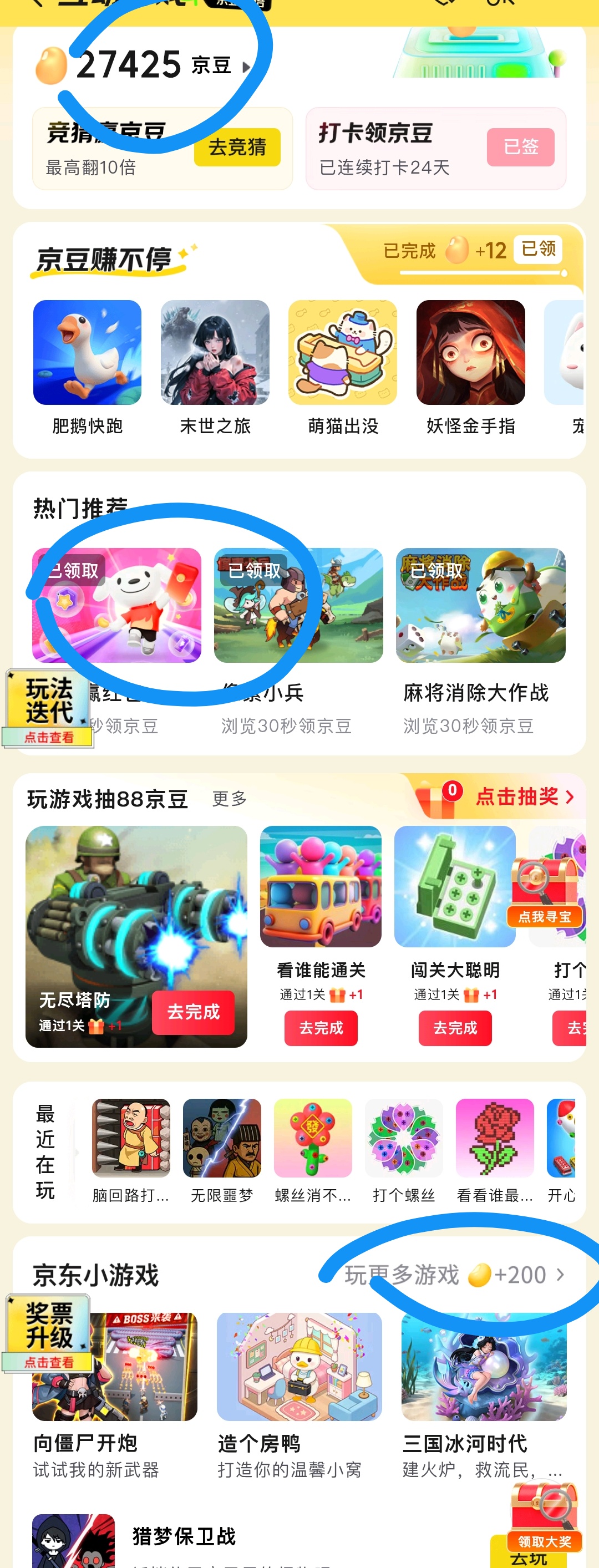Viewport: 599px width, 1568px height.
Task: View 更多 games for 玩游戏抽88京豆
Action: [x=230, y=799]
